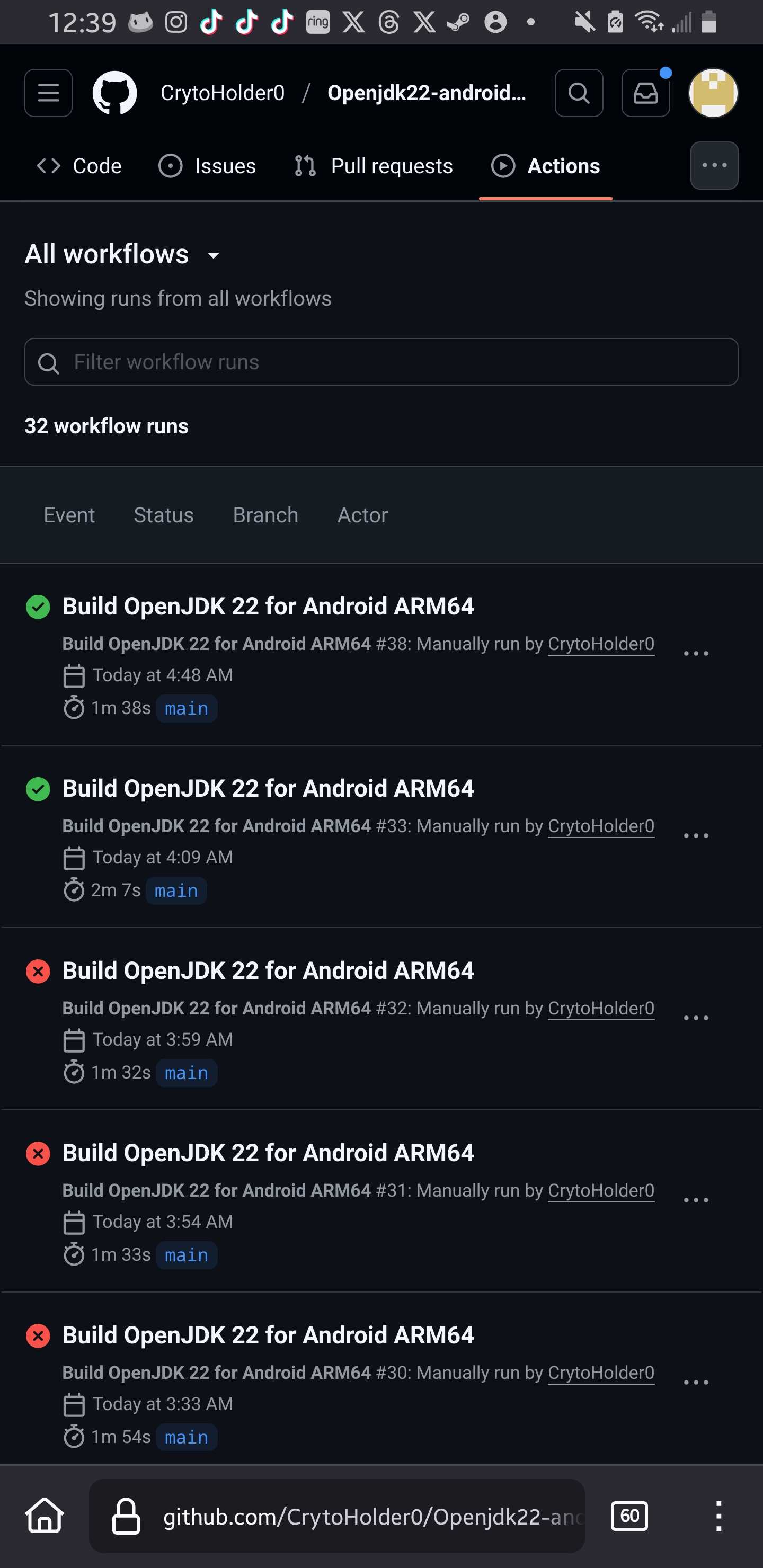Open the CrytoHolder0 owner profile link
Screen dimensions: 763x1568
coord(222,93)
